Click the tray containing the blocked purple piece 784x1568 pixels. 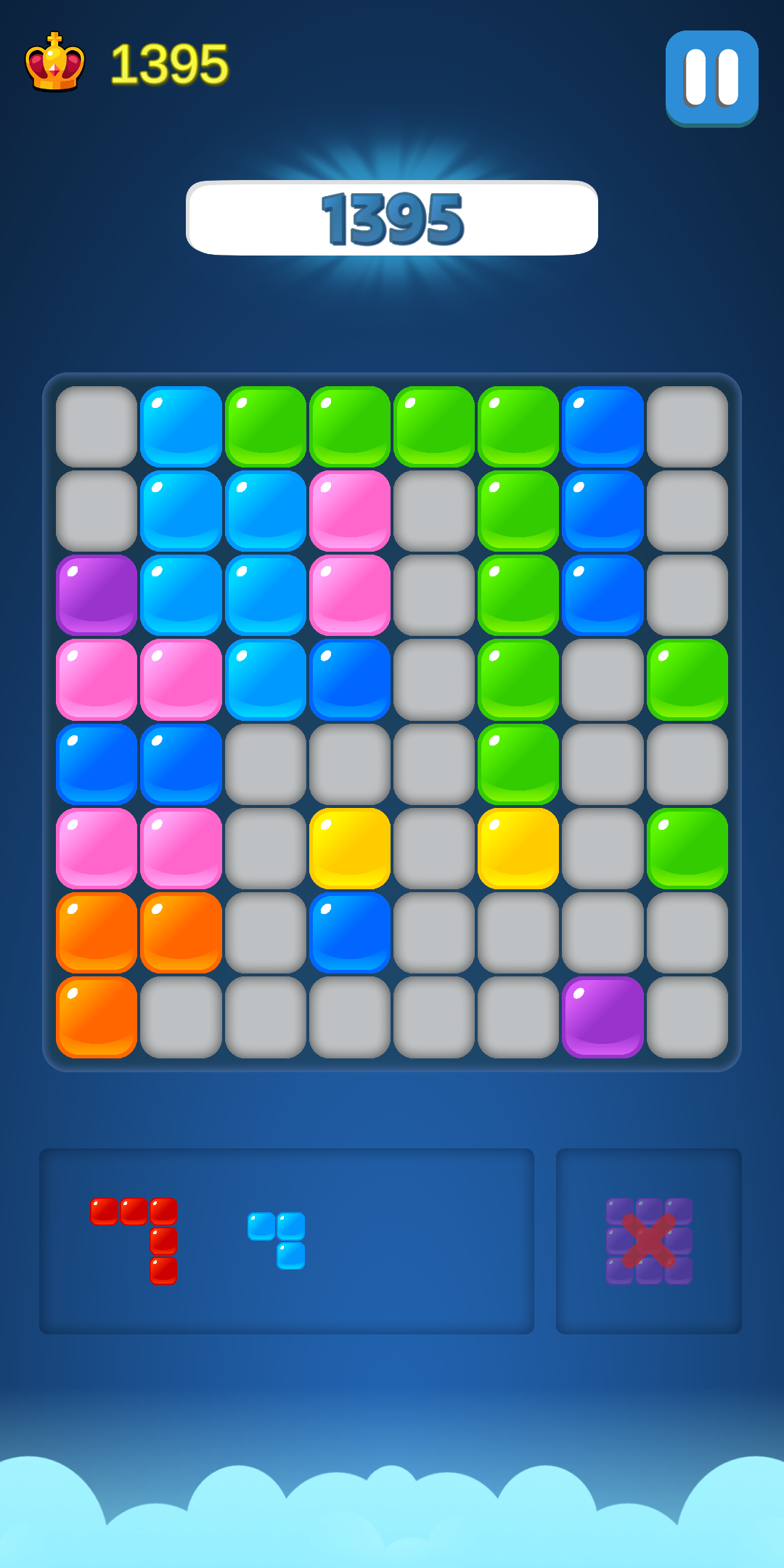650,1241
